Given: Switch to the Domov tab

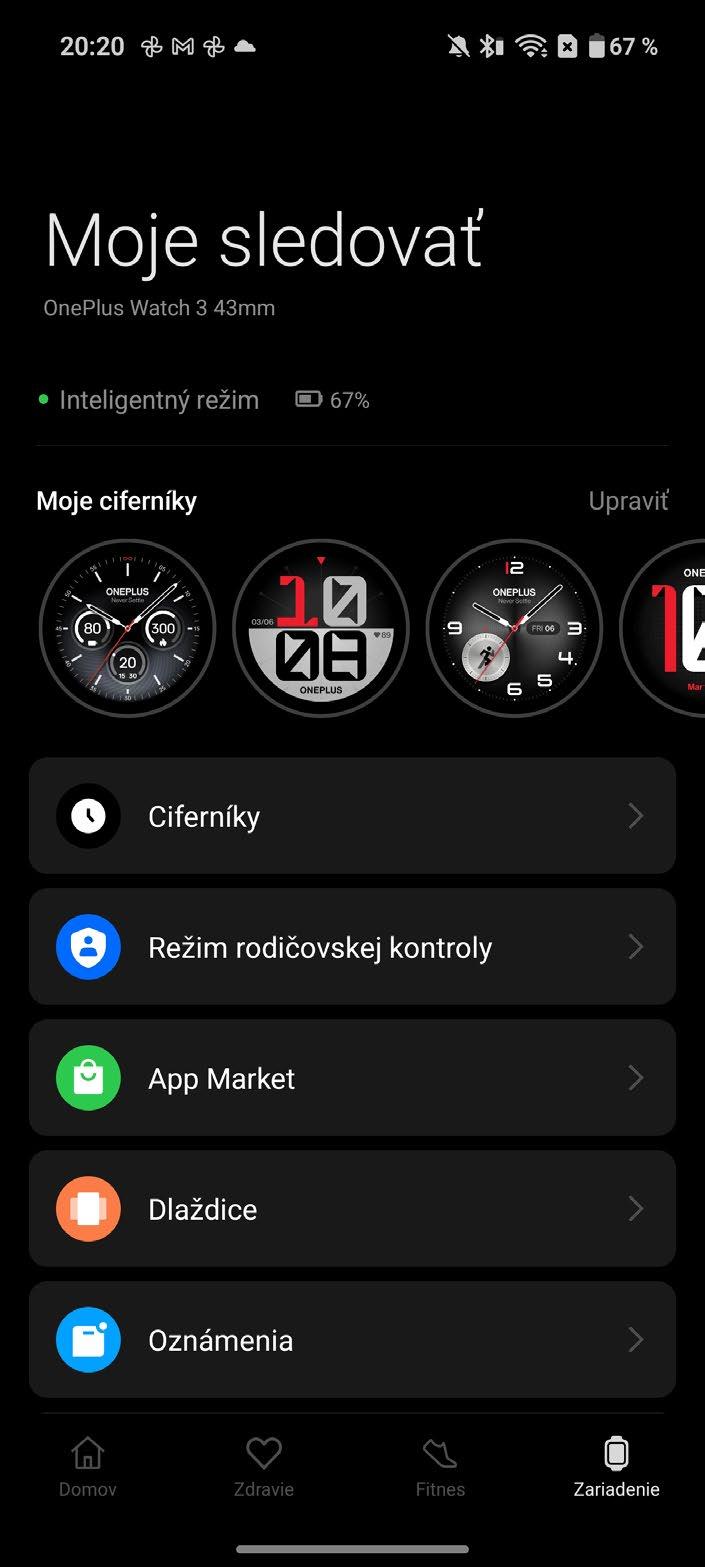Looking at the screenshot, I should [x=88, y=1467].
